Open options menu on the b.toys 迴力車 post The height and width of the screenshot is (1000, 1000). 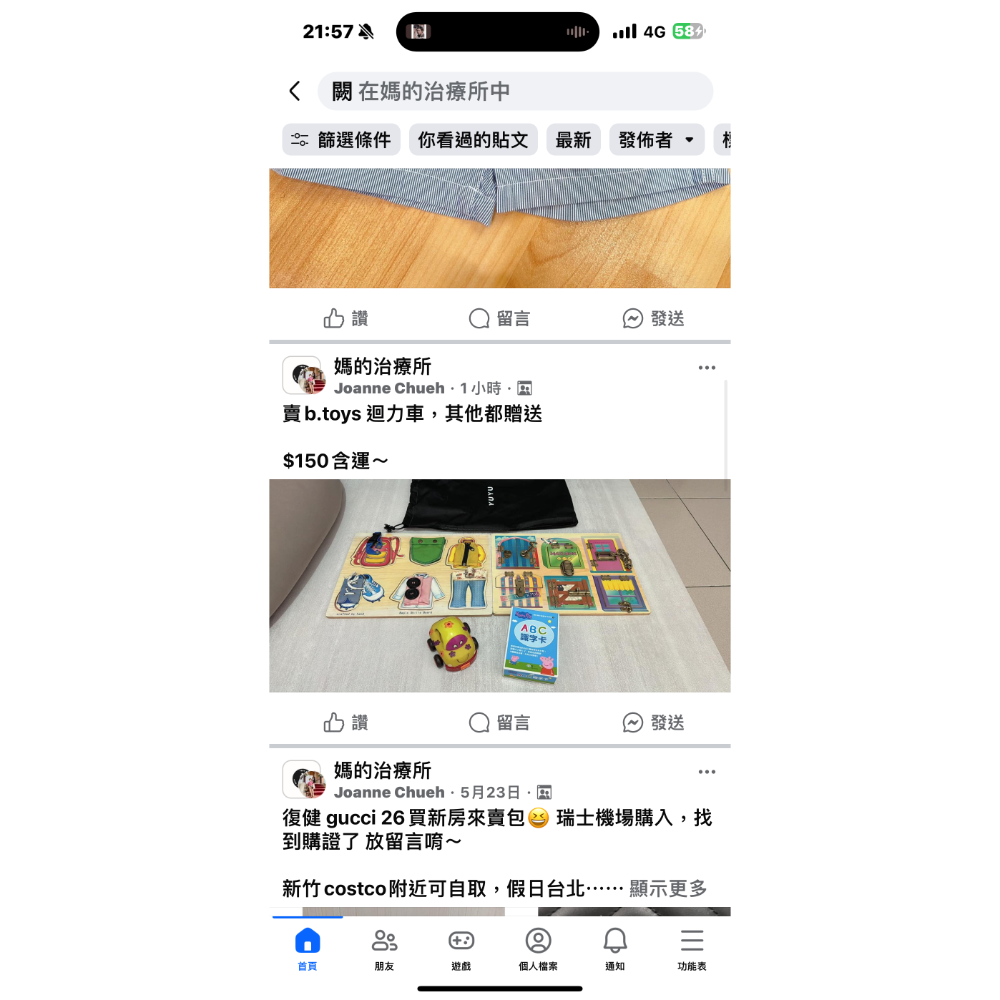707,368
